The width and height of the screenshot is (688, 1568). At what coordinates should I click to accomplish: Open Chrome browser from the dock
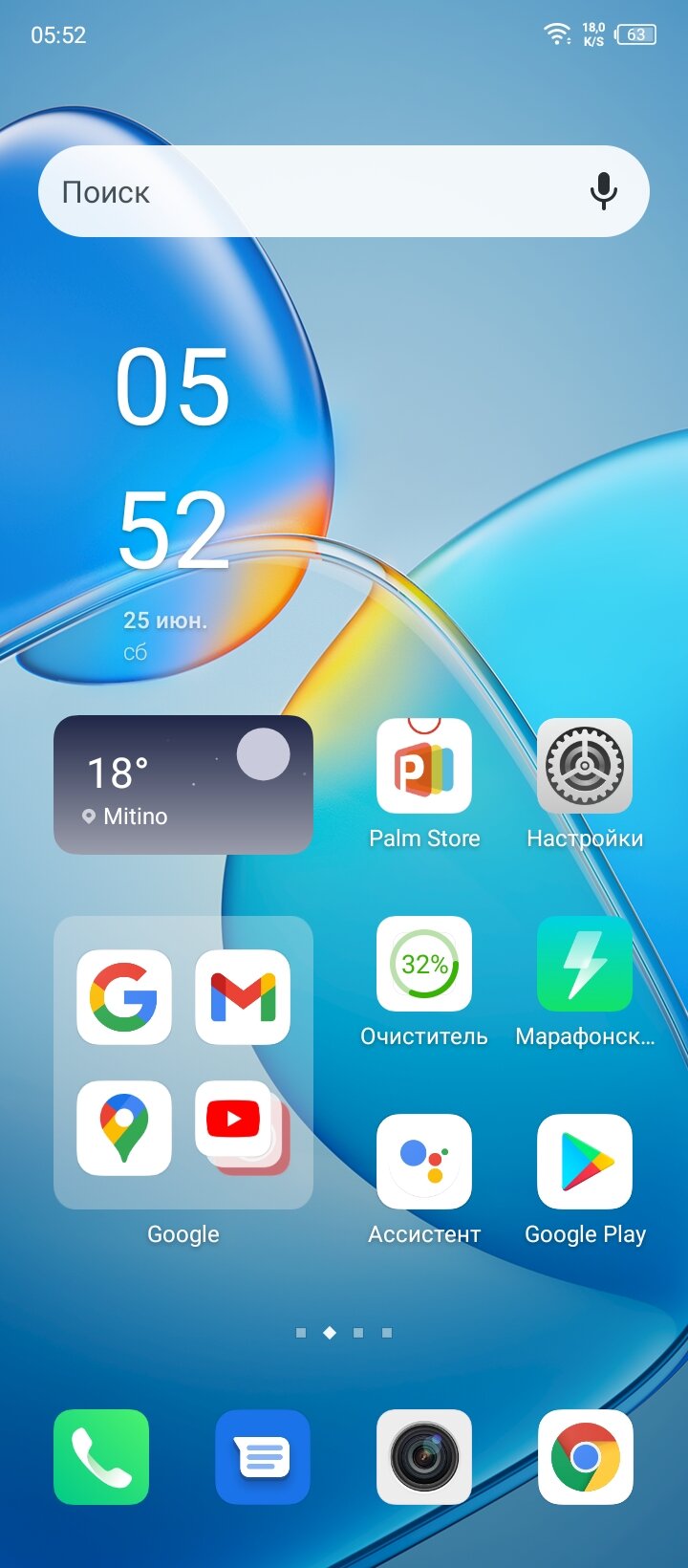[x=585, y=1457]
